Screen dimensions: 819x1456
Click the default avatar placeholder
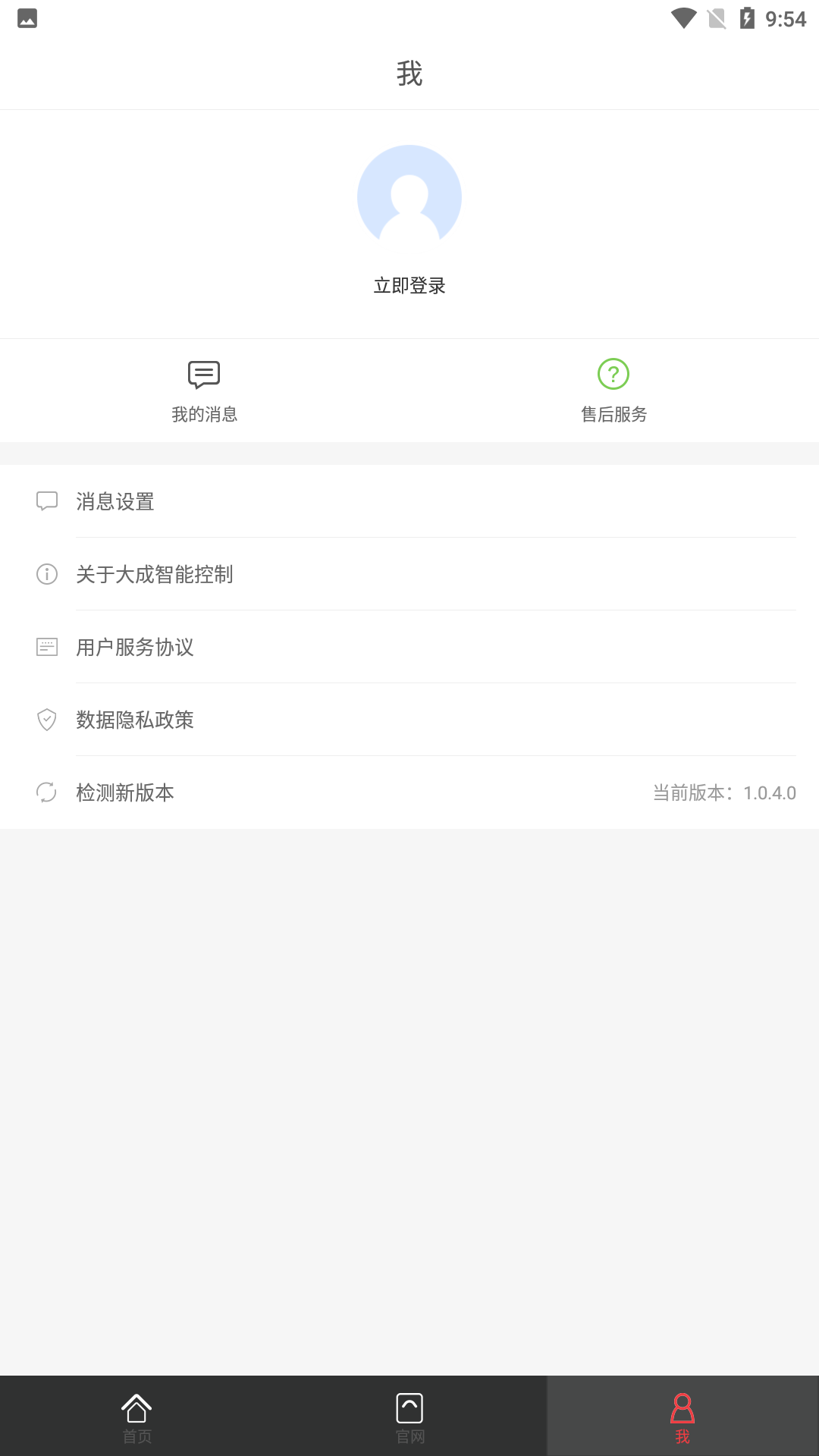click(409, 196)
